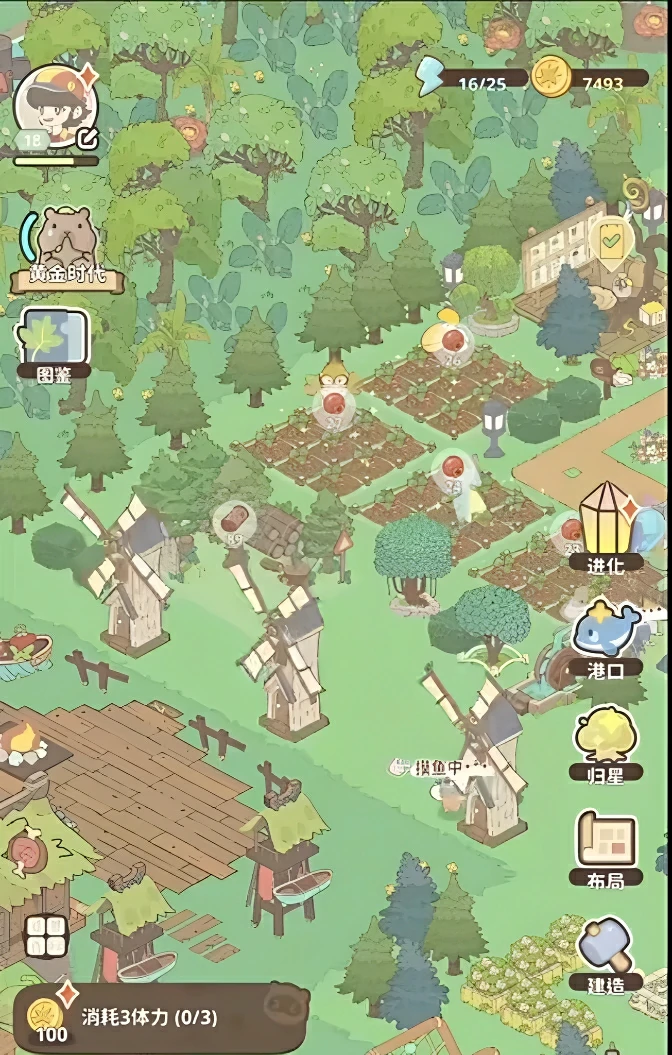The height and width of the screenshot is (1055, 672).
Task: Open the 建造 build menu
Action: click(605, 952)
